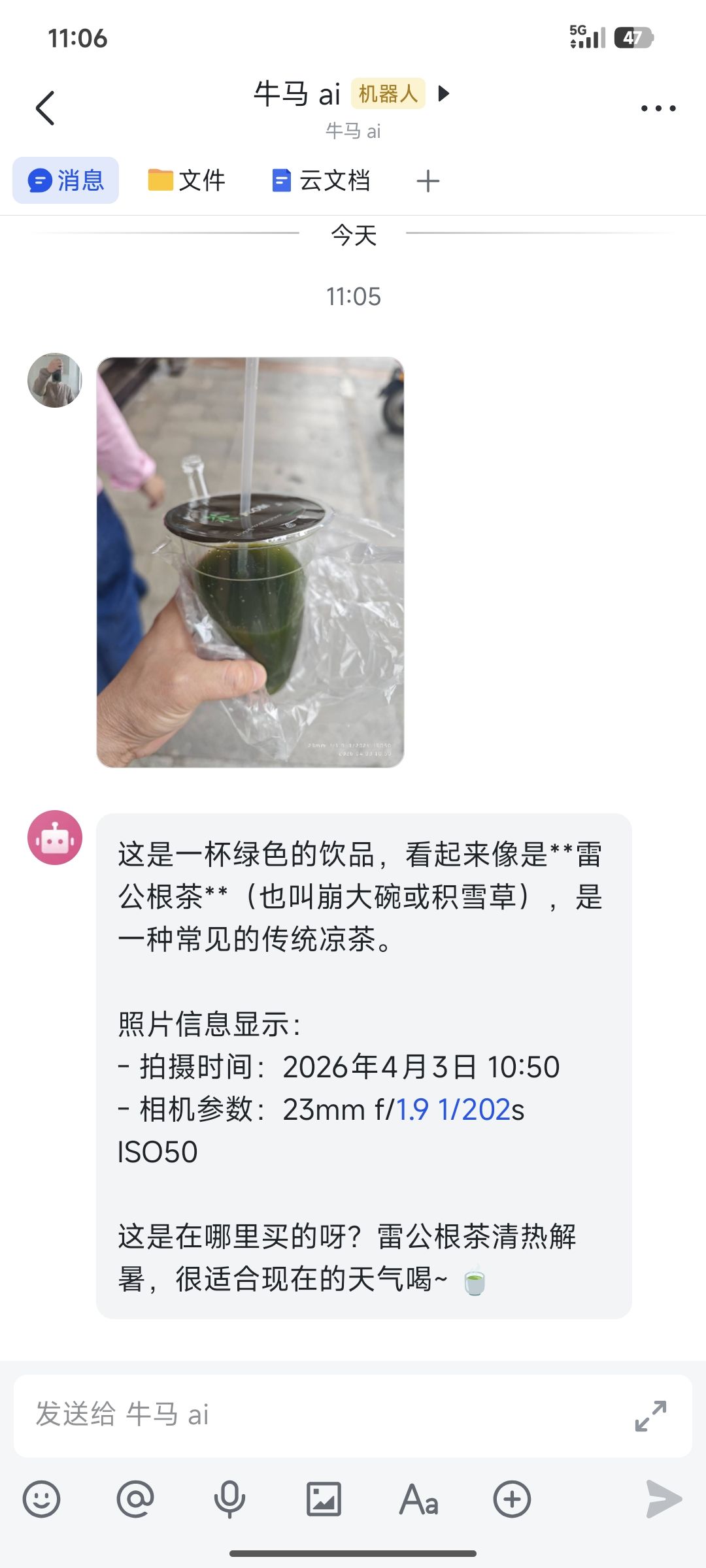Go back using the top-left arrow
The height and width of the screenshot is (1568, 706).
[x=45, y=108]
